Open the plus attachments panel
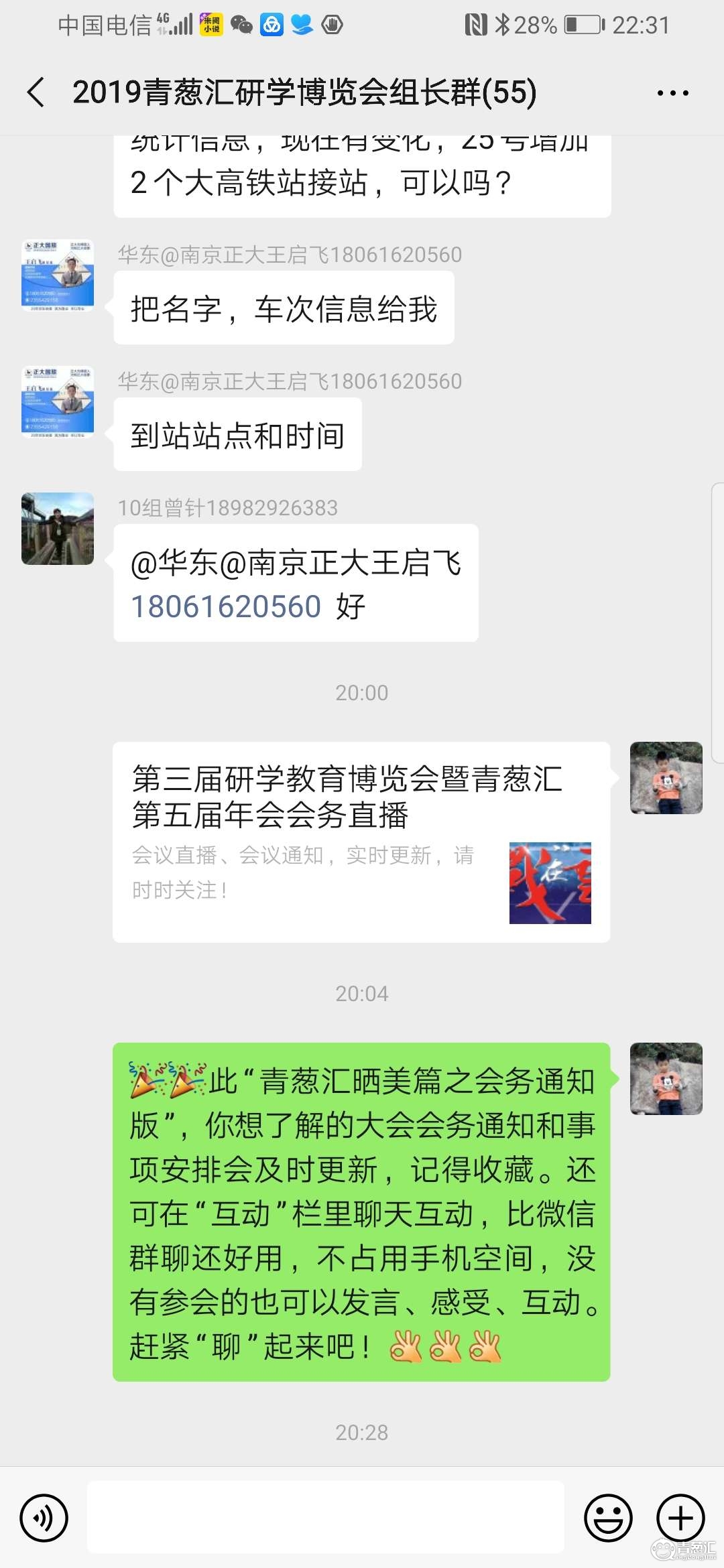Viewport: 724px width, 1568px height. 680,1518
